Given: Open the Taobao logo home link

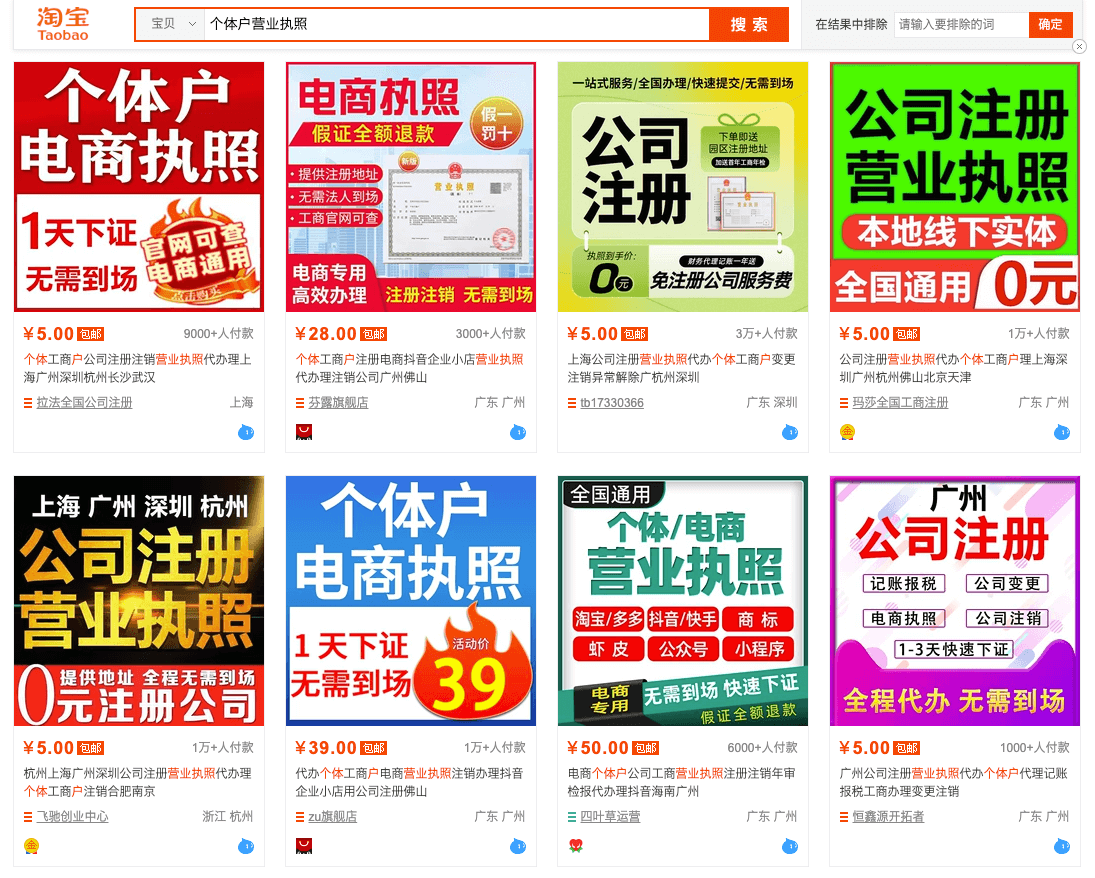Looking at the screenshot, I should coord(63,24).
